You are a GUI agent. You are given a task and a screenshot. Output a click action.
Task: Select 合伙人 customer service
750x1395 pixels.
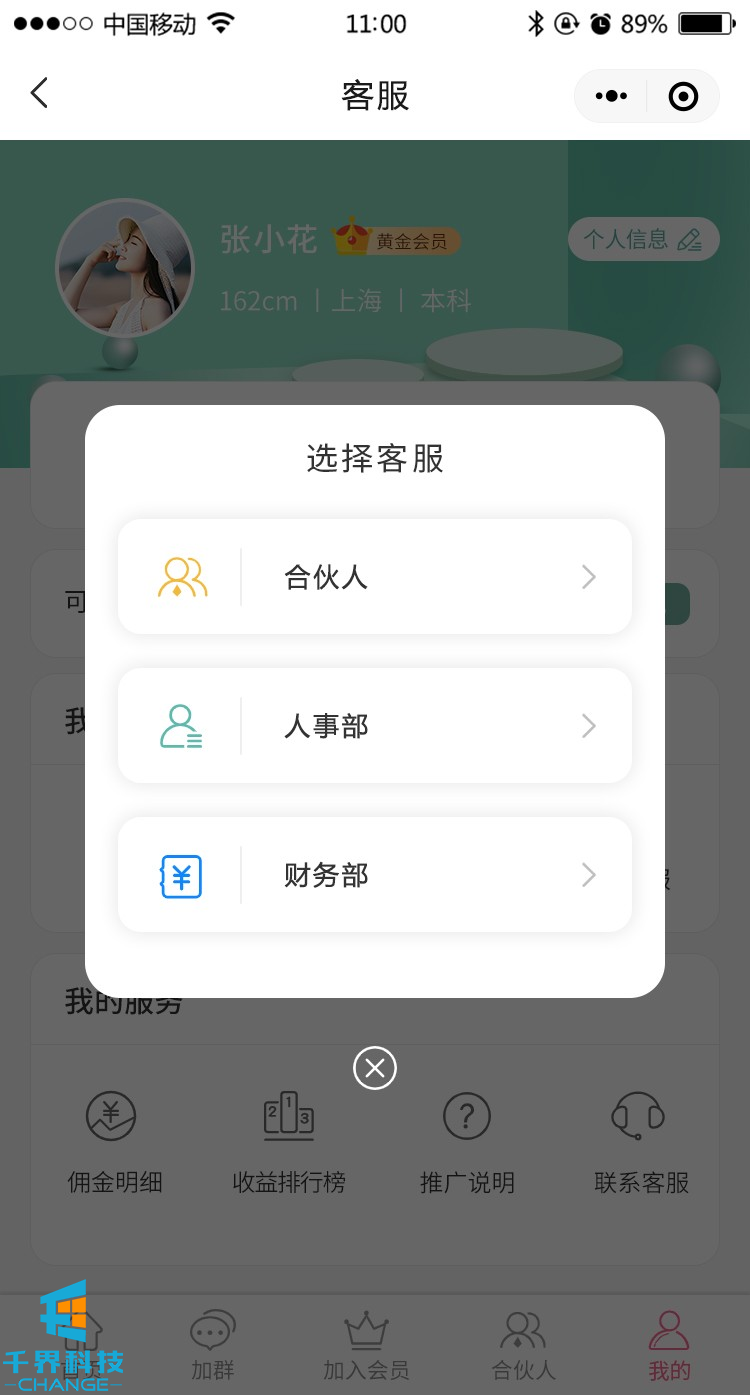[x=375, y=577]
